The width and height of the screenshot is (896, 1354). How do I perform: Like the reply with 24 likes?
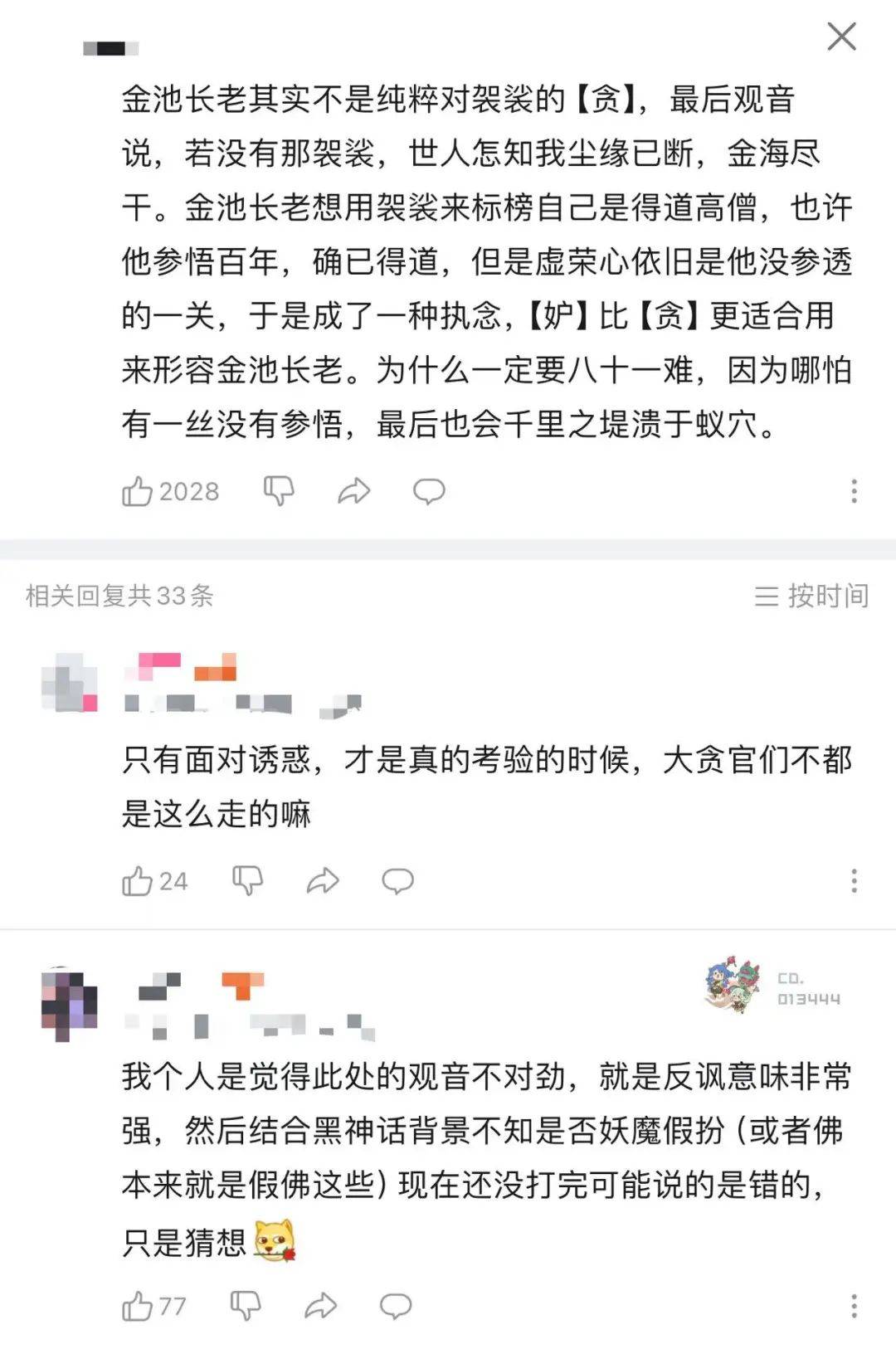point(138,880)
